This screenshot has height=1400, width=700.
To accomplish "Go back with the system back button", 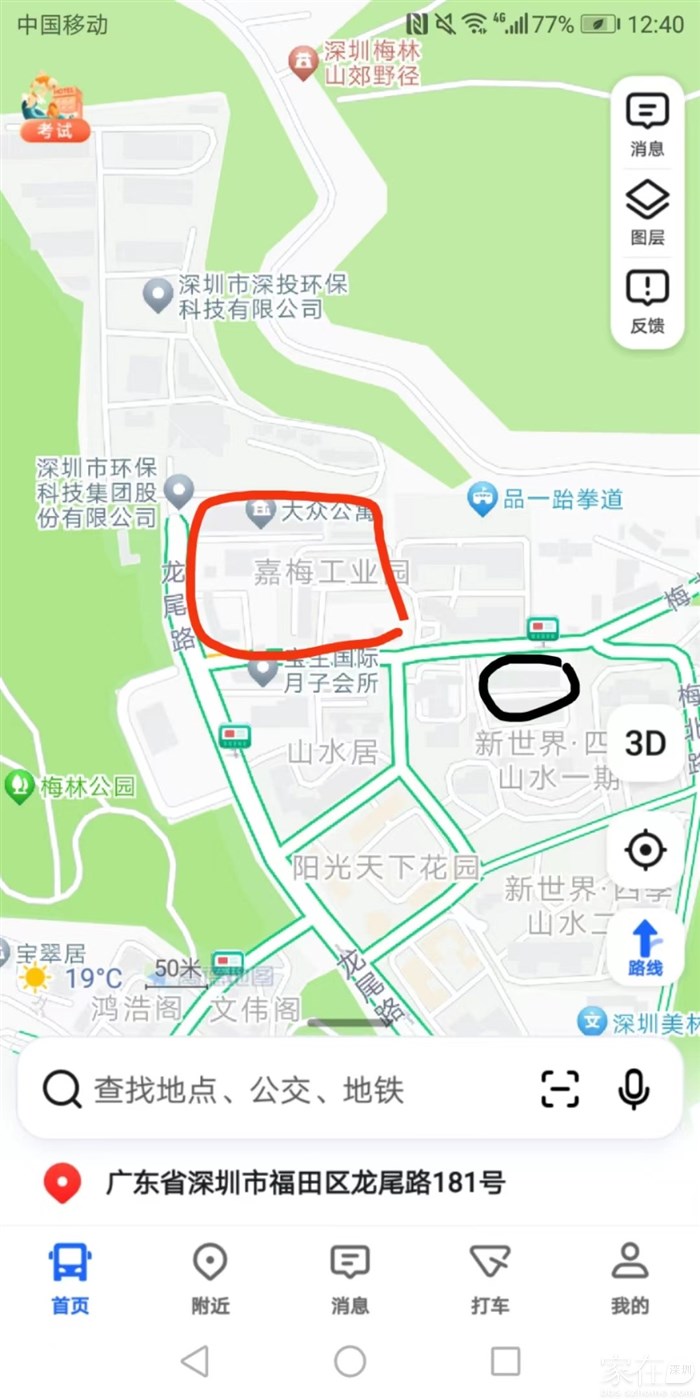I will (x=195, y=1361).
